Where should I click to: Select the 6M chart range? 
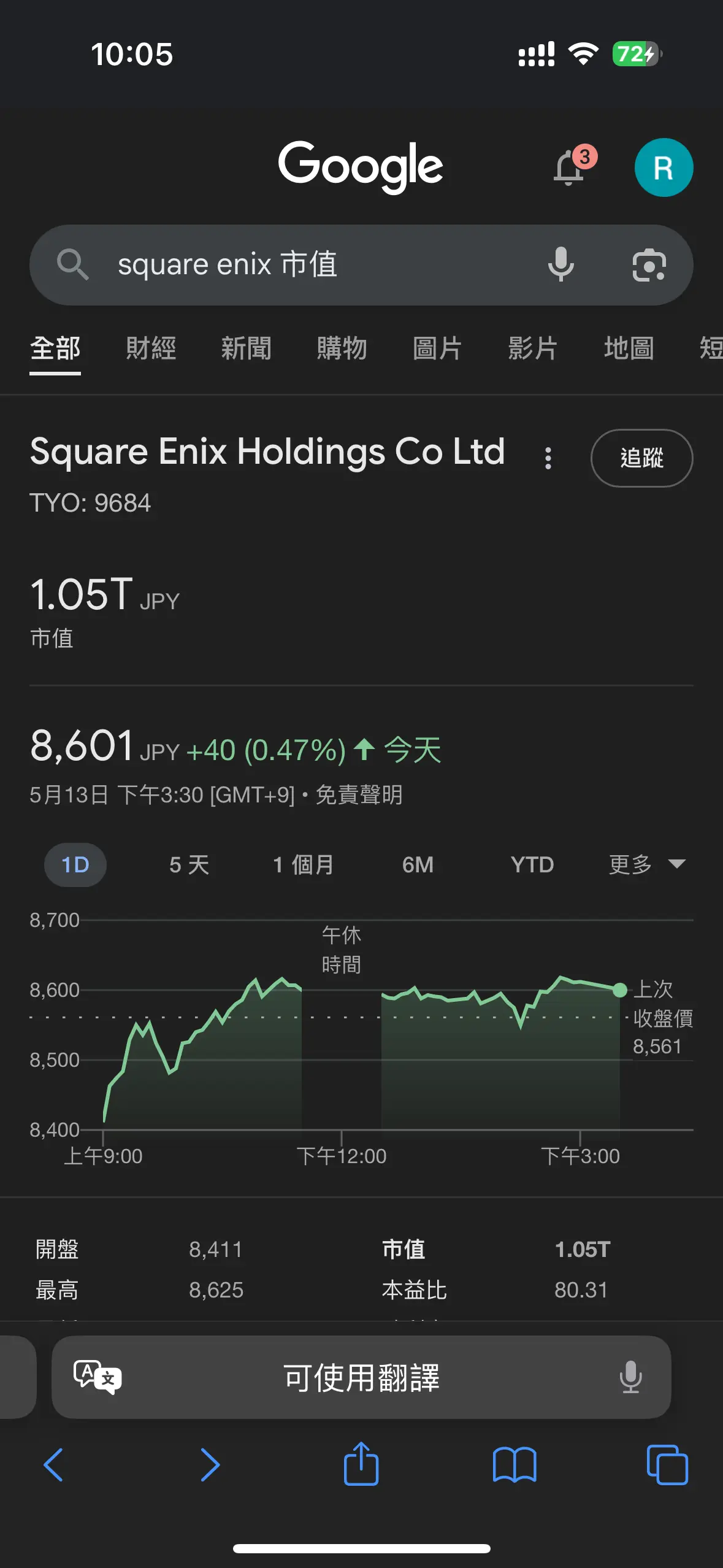point(418,865)
